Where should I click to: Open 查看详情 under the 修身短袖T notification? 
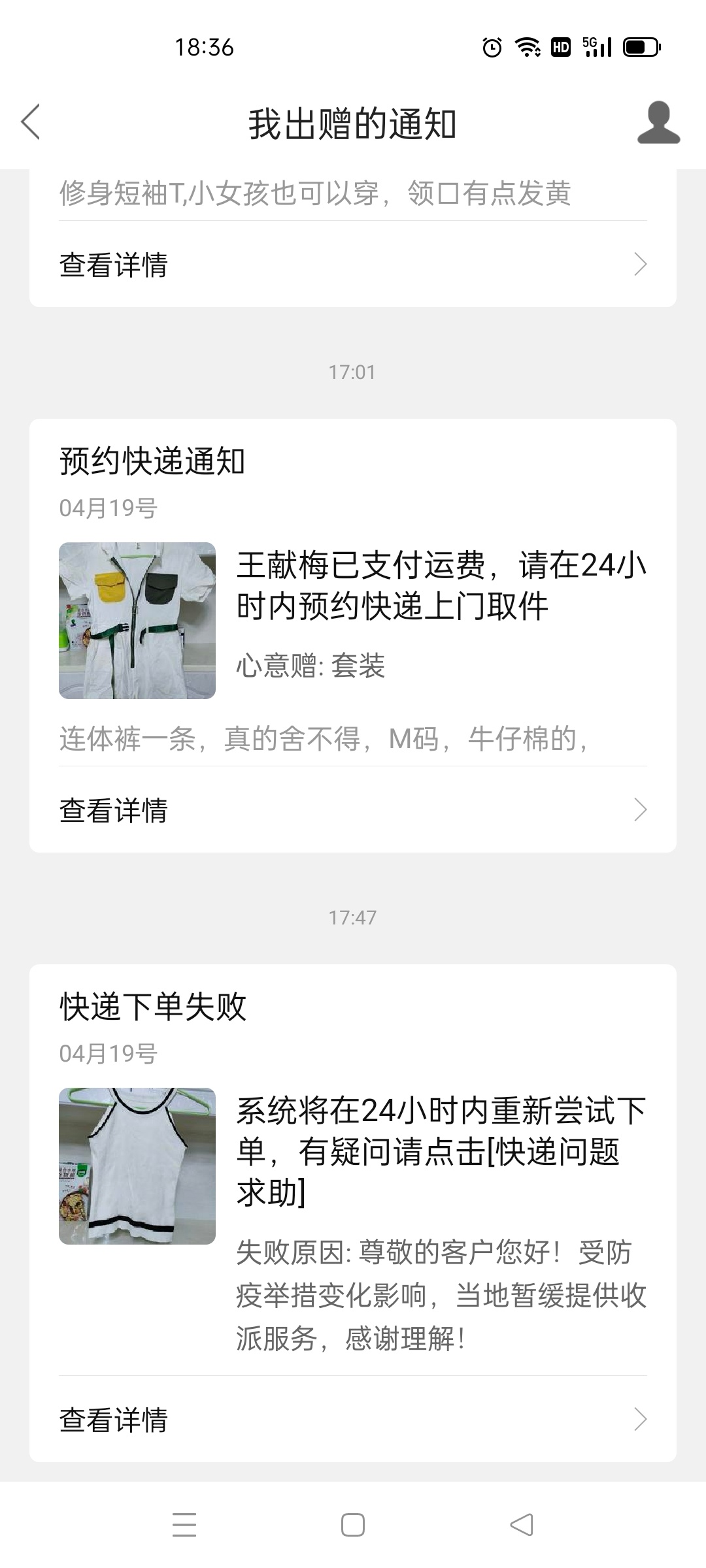tap(353, 265)
